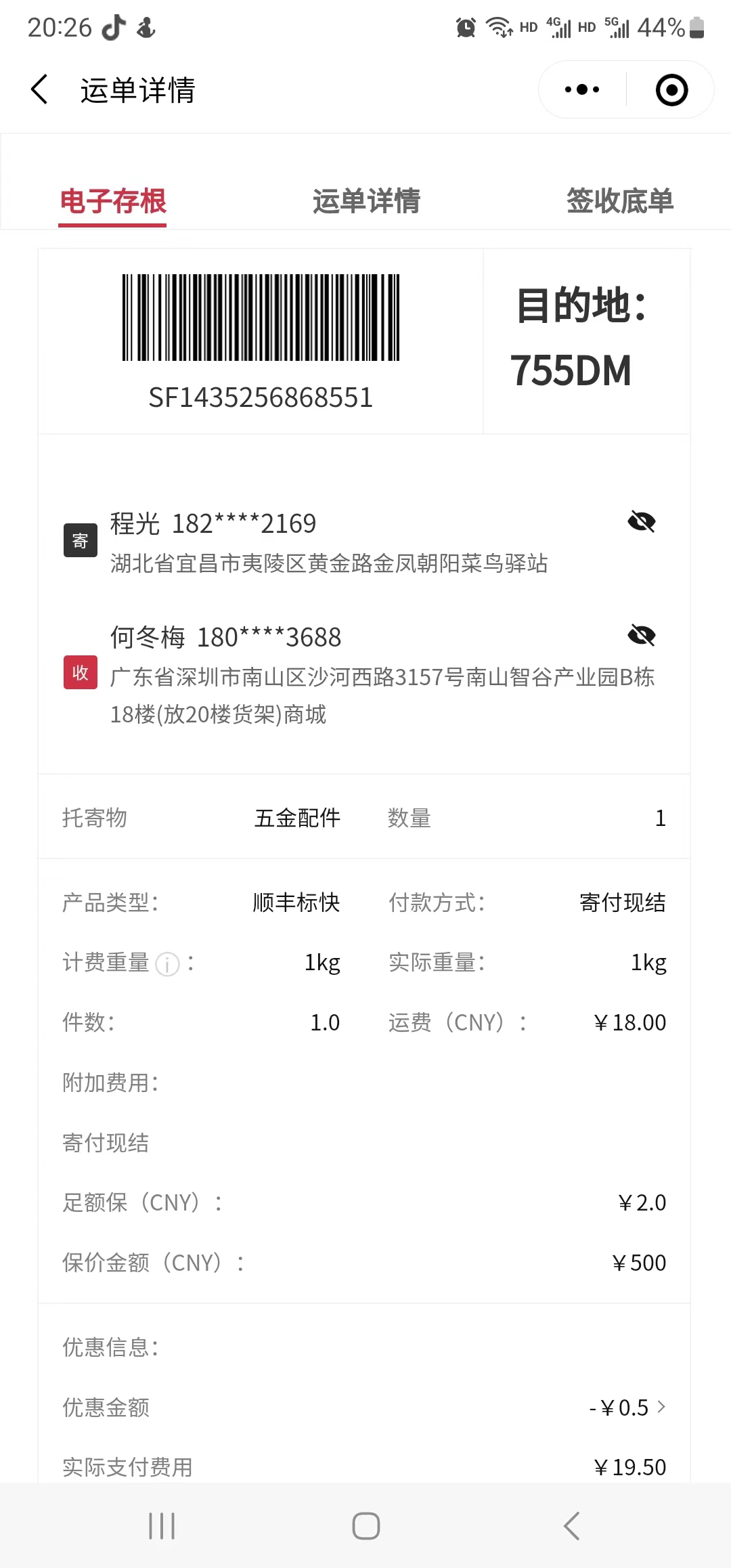
Task: Select the 电子存根 tab
Action: tap(113, 201)
